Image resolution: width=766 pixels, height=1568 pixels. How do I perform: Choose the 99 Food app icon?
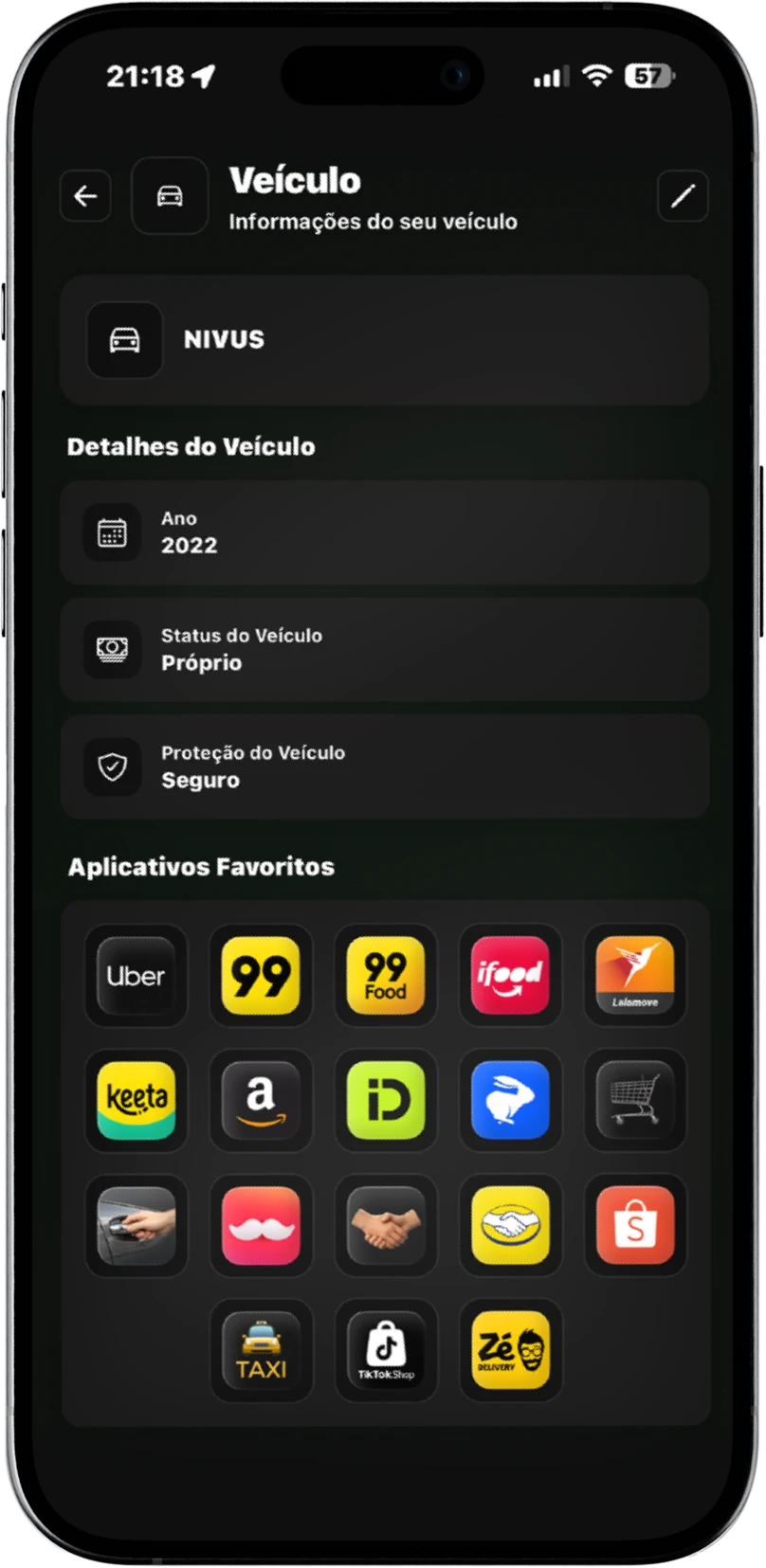(x=385, y=976)
